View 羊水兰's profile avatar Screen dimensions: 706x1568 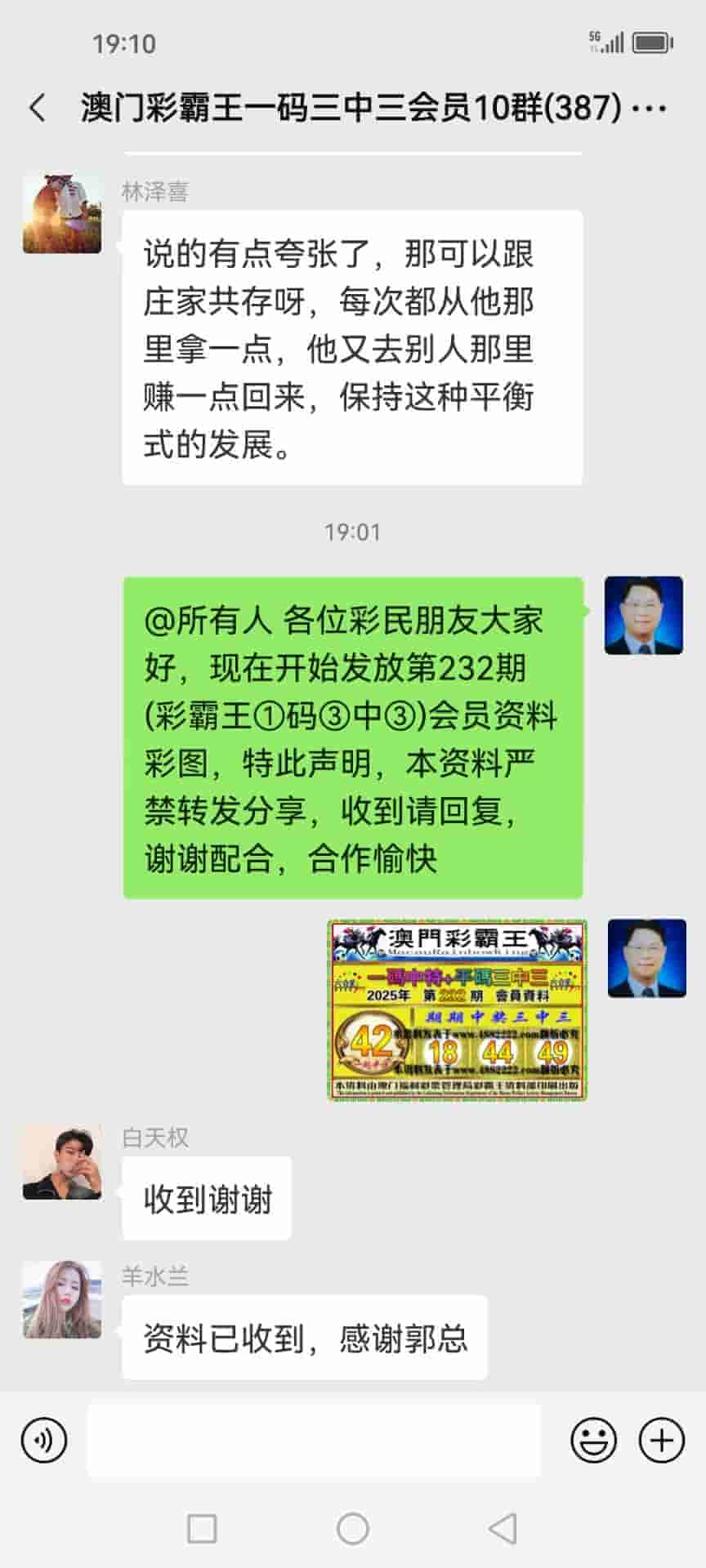[x=62, y=1299]
